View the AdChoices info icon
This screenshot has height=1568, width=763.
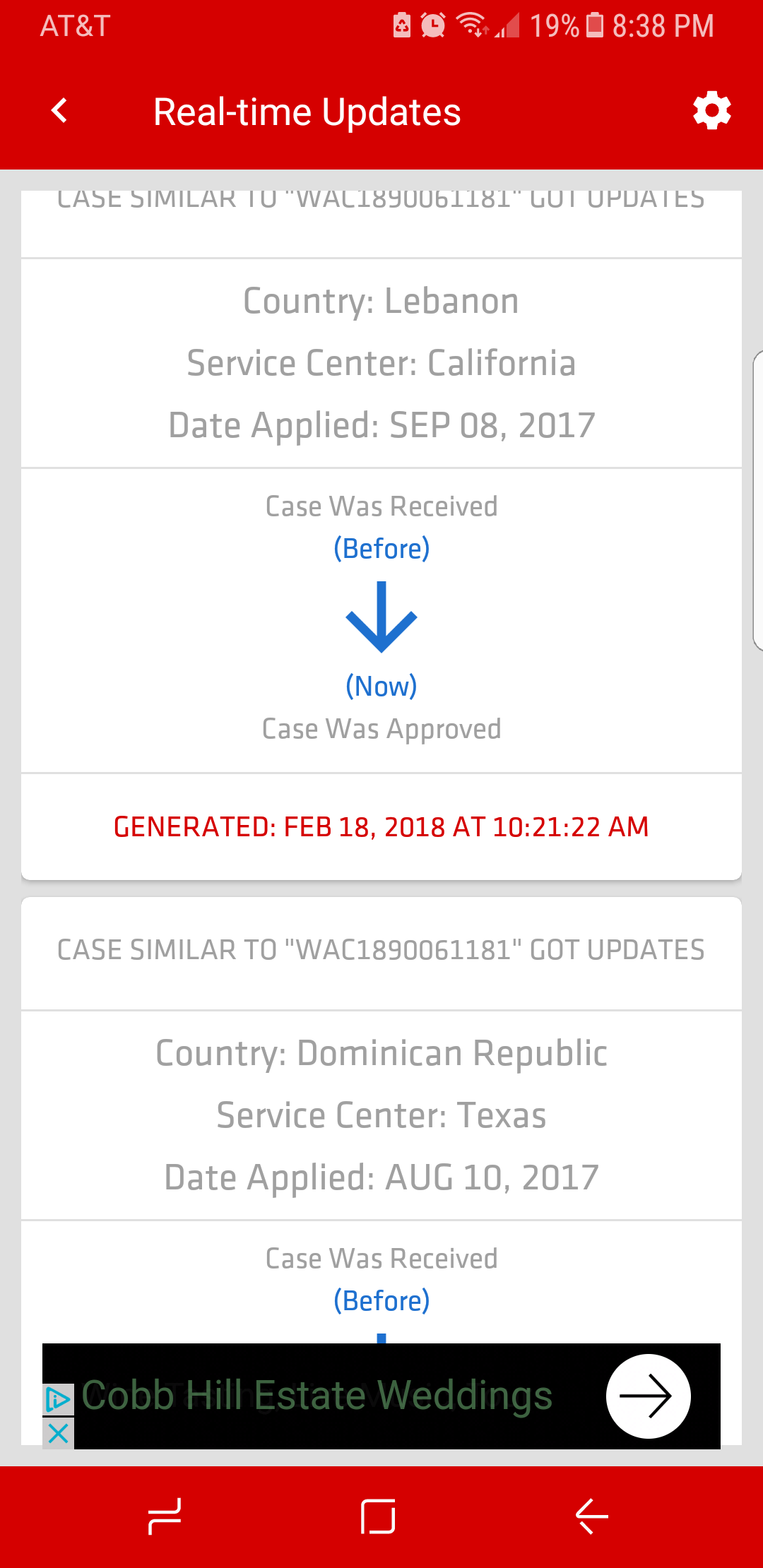[x=59, y=1399]
